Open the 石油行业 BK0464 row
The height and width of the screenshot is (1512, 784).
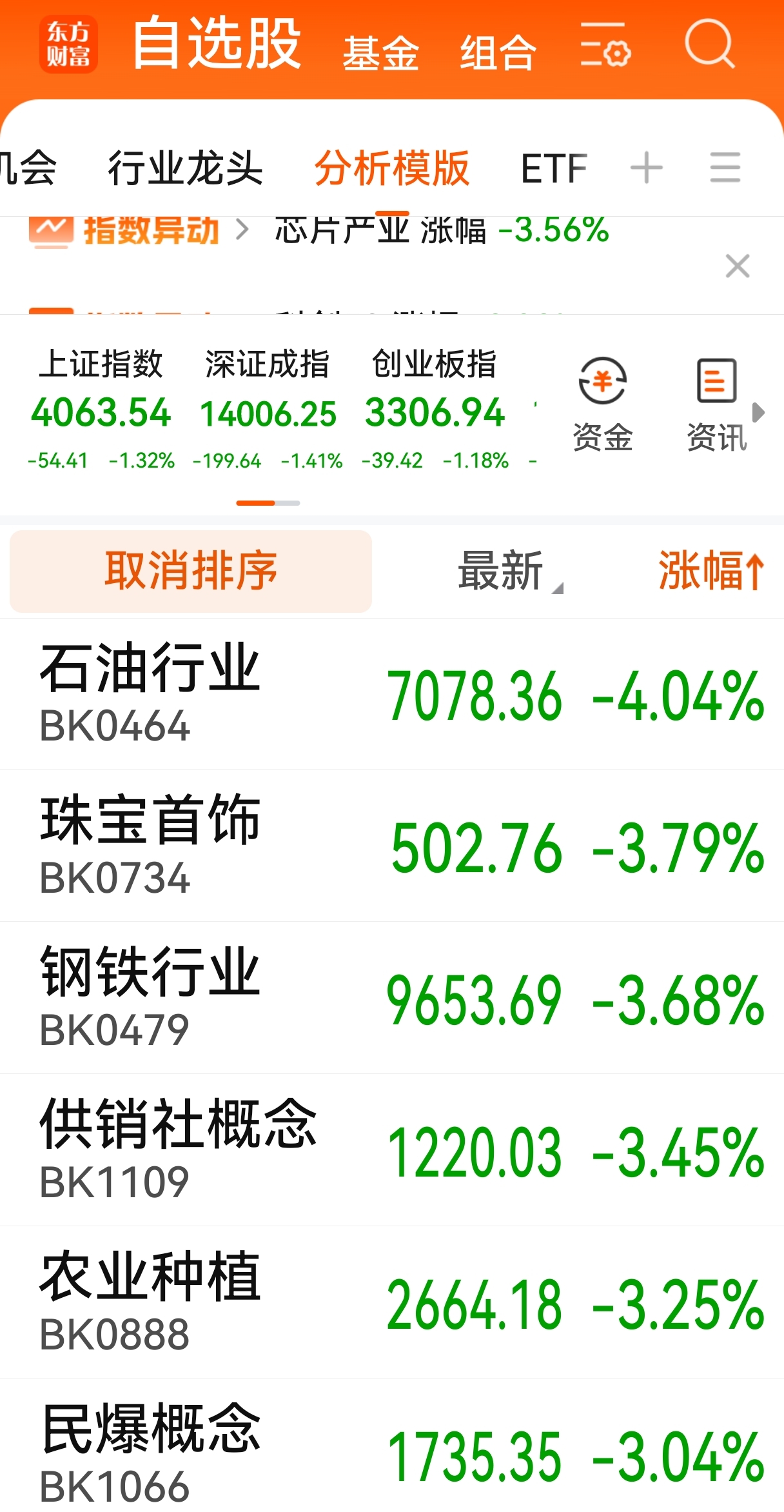click(x=392, y=695)
